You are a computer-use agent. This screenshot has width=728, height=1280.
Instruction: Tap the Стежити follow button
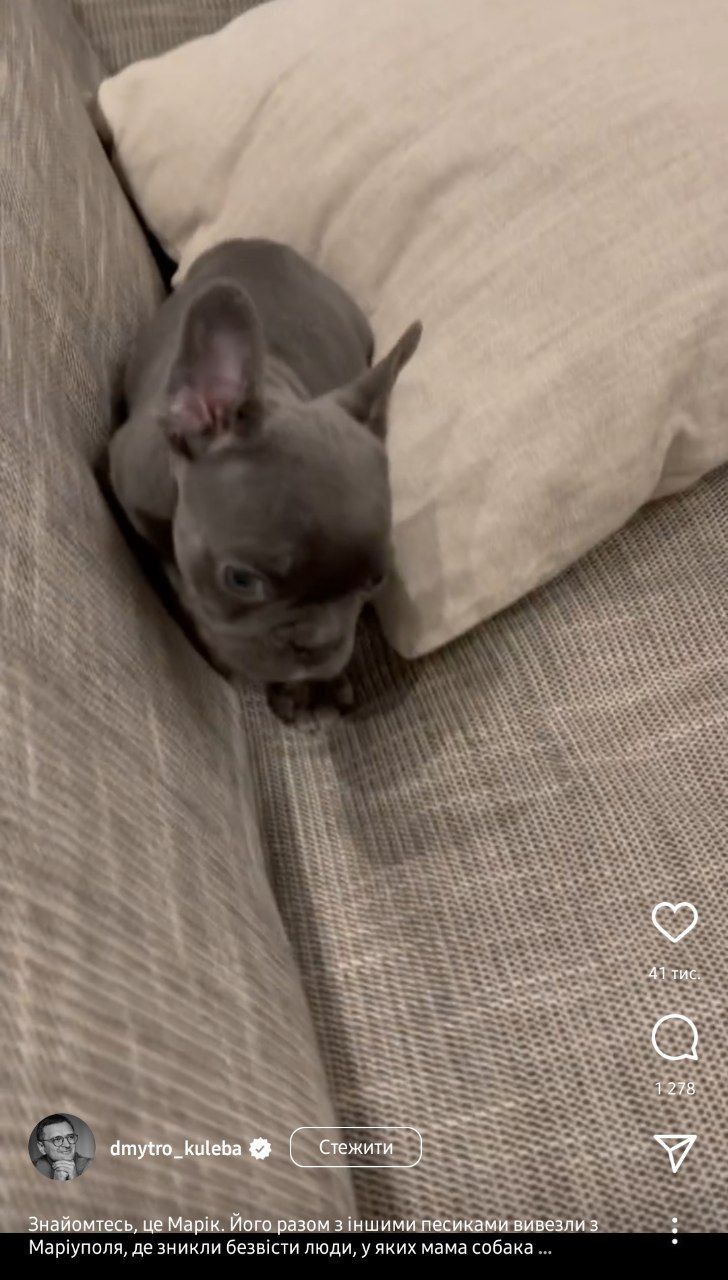tap(356, 1148)
